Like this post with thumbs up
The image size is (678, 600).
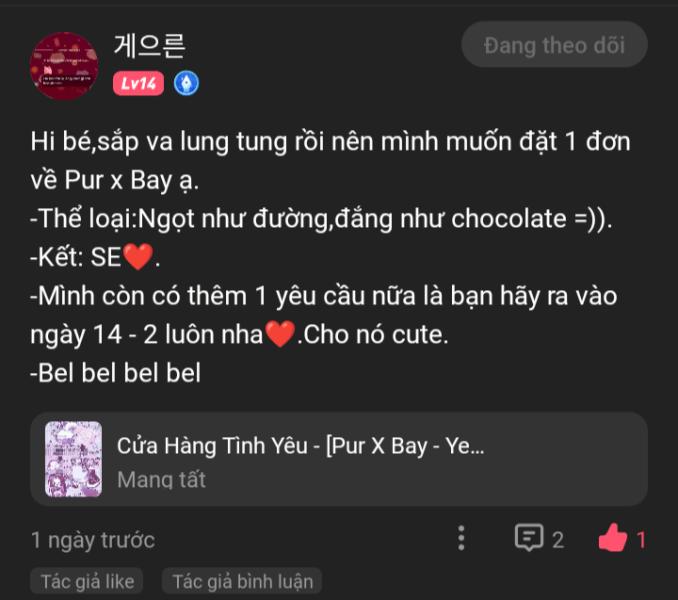click(x=613, y=539)
